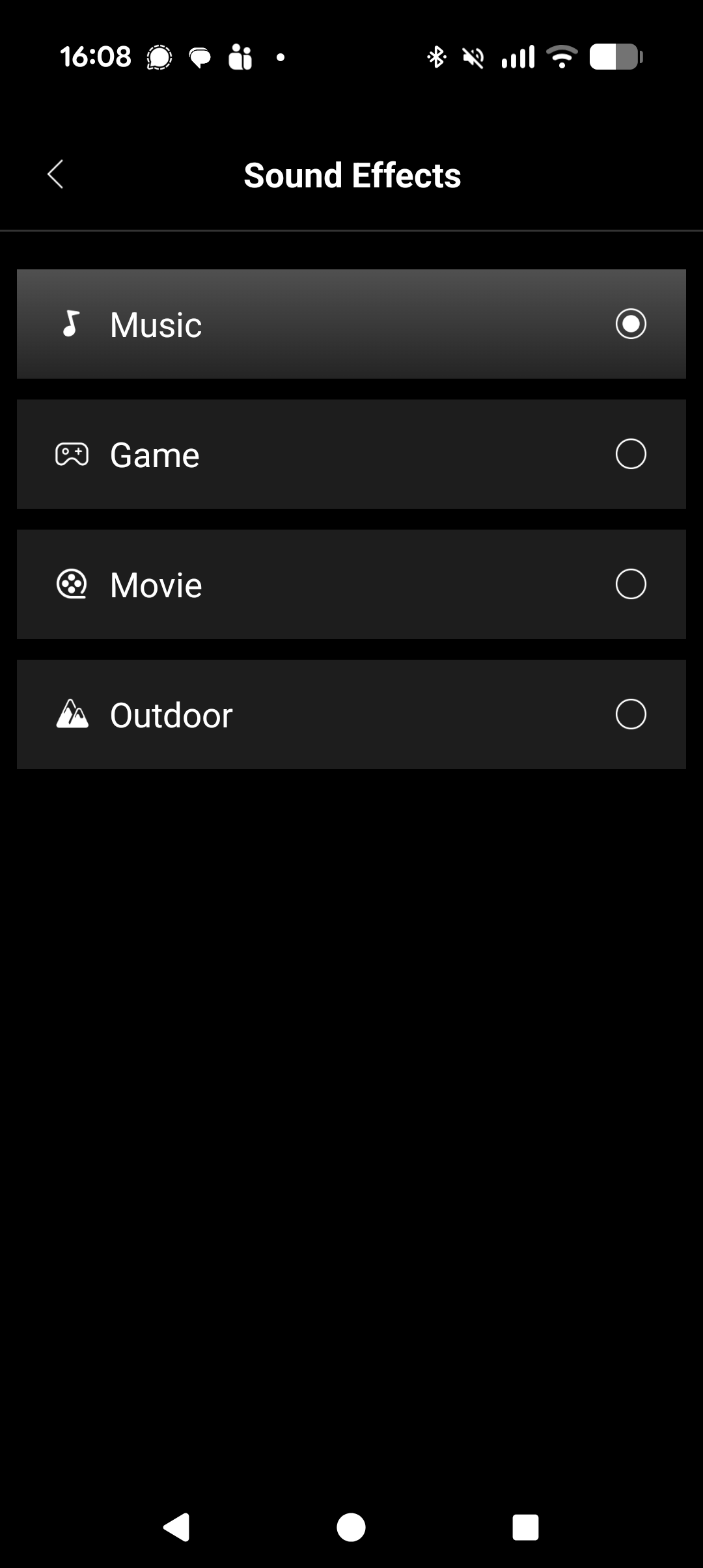
Task: Open recent apps from navigation bar
Action: [525, 1527]
